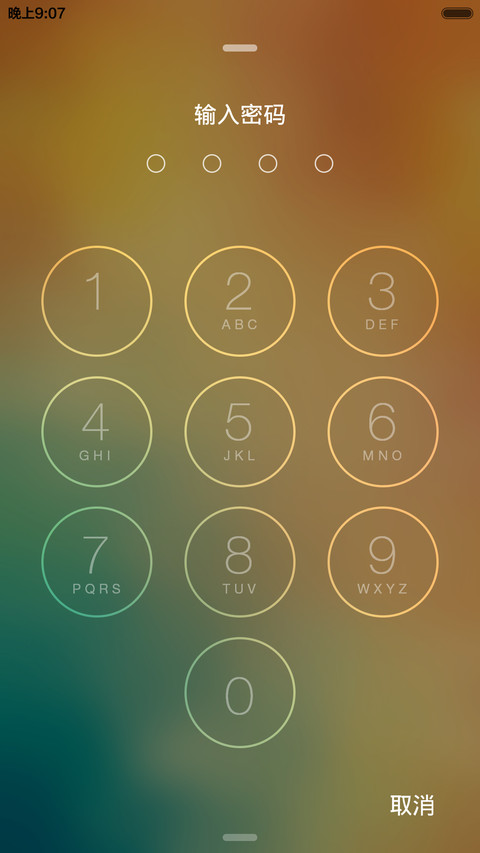Image resolution: width=480 pixels, height=853 pixels.
Task: Tap the 6 MNO key
Action: [383, 431]
